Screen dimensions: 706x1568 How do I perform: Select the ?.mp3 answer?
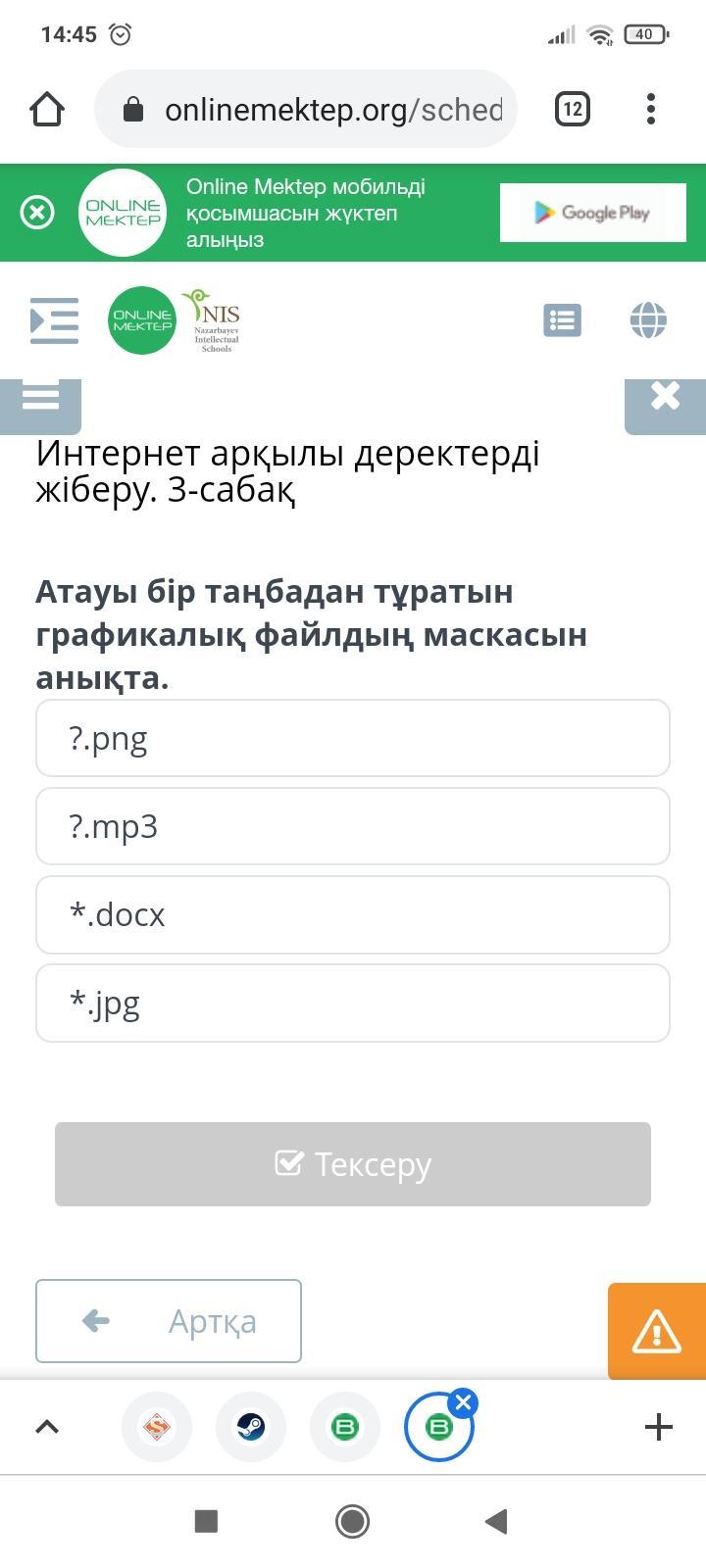353,826
